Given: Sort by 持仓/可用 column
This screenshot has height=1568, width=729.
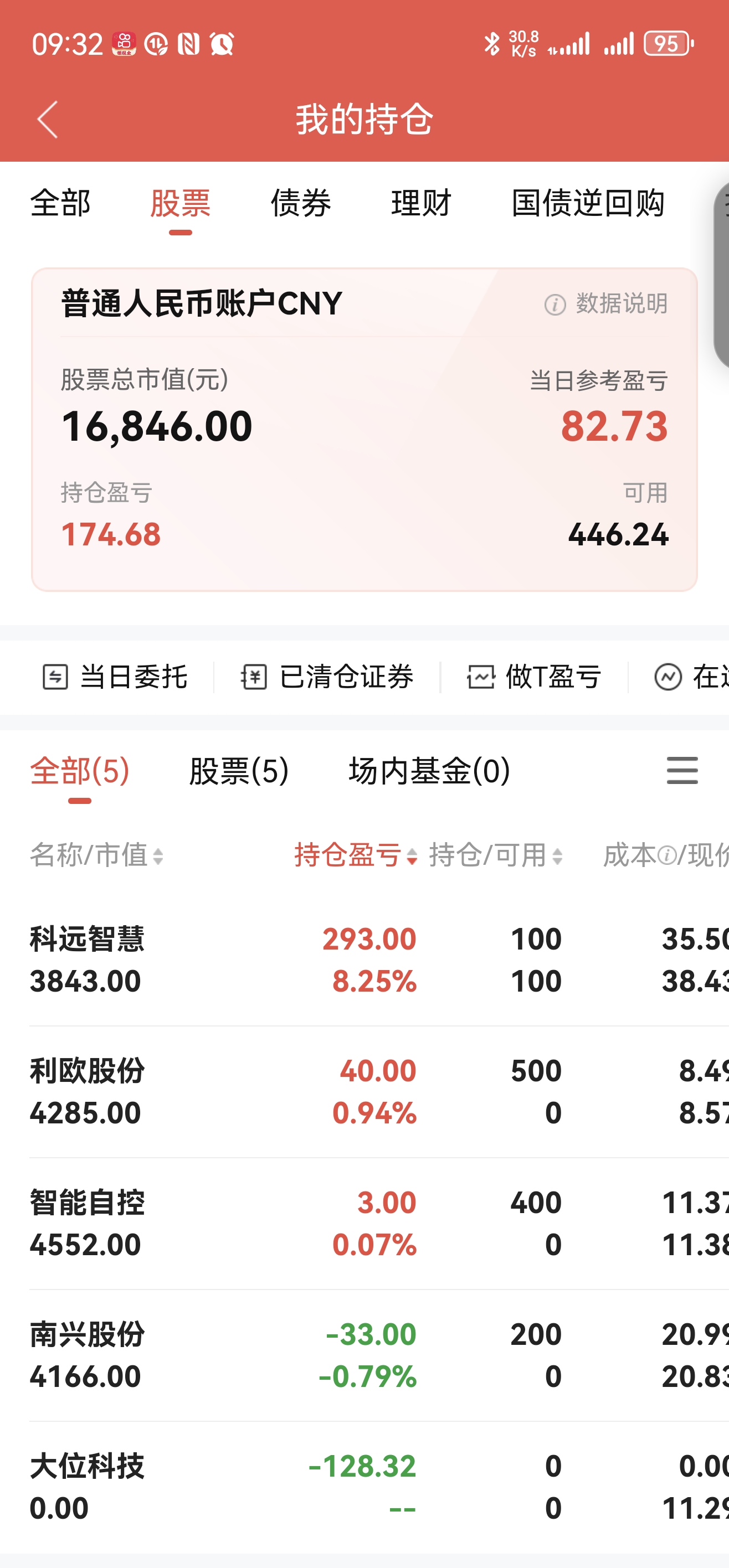Looking at the screenshot, I should pyautogui.click(x=496, y=855).
